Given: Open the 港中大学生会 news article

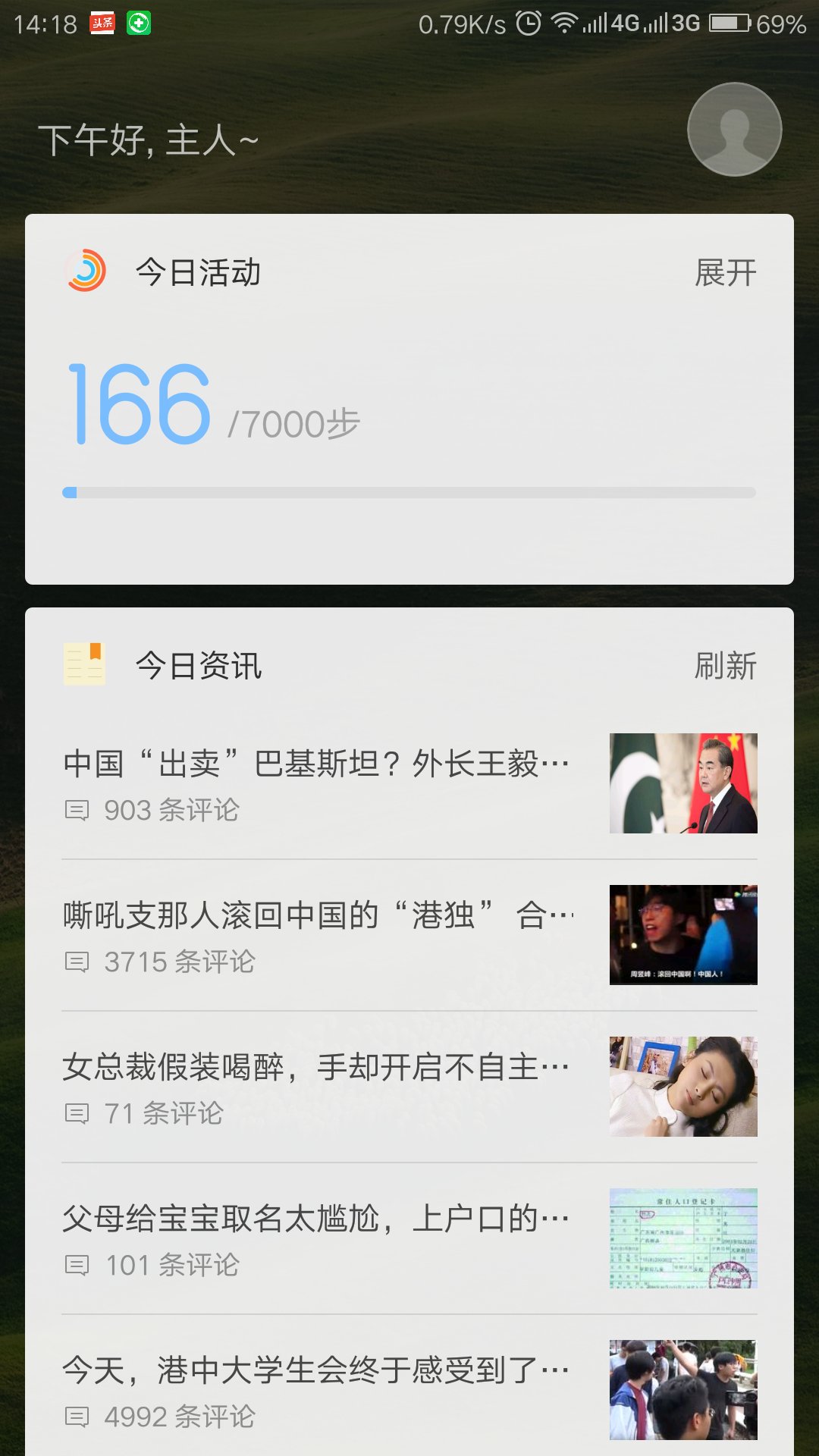Looking at the screenshot, I should (409, 1390).
